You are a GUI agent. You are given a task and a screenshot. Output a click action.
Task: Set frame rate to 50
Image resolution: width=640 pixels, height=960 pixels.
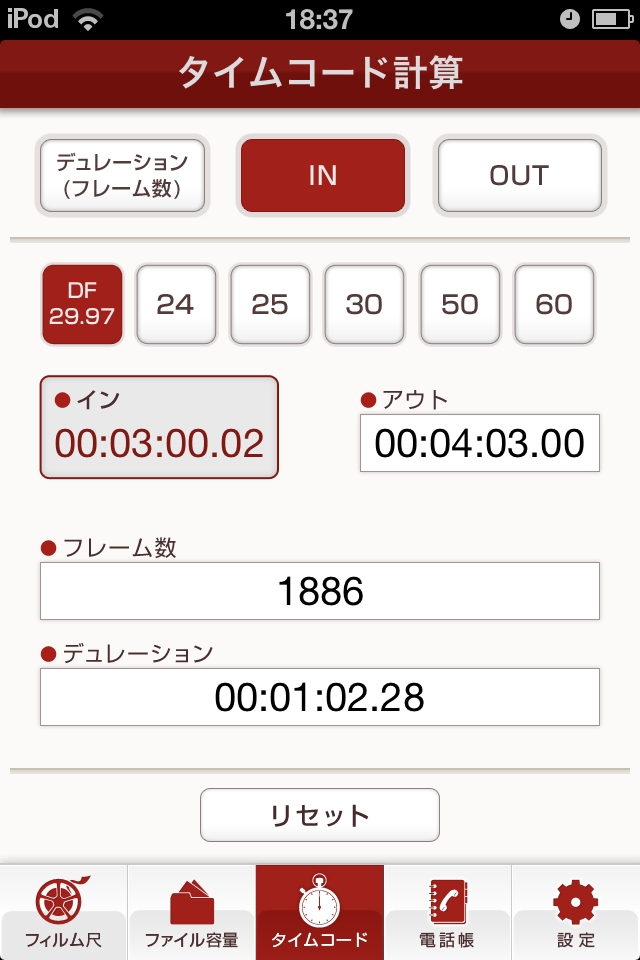[459, 304]
